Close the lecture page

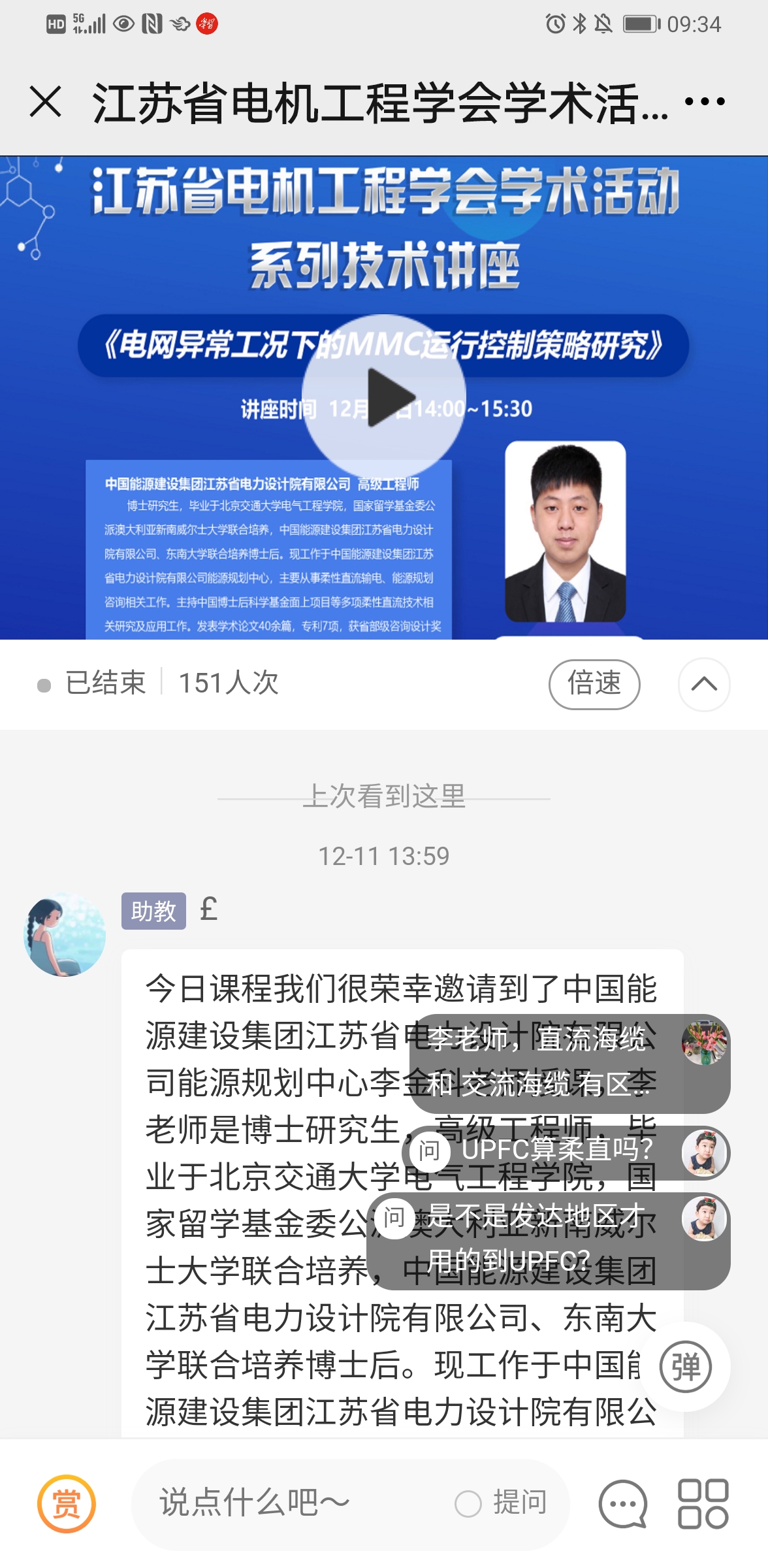click(x=46, y=102)
